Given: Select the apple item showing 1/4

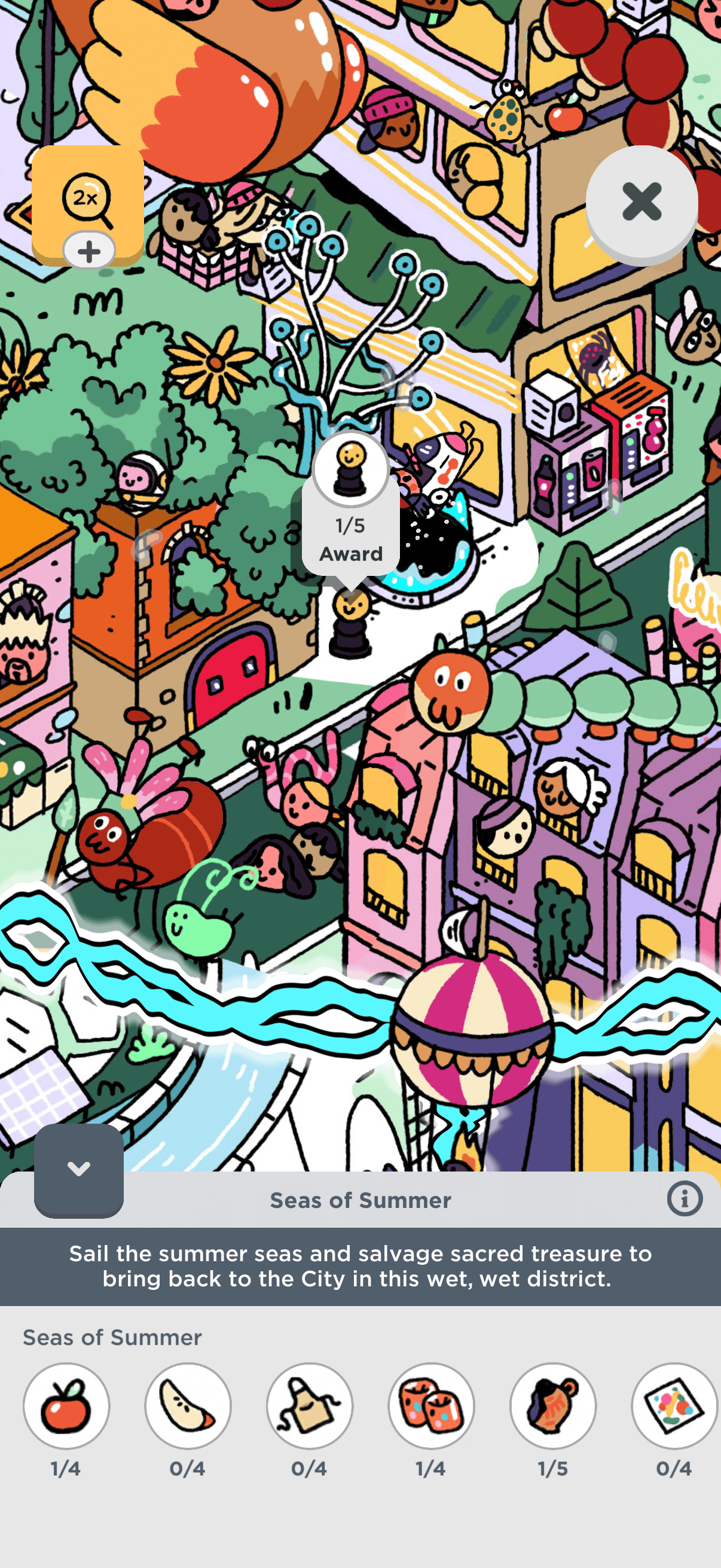Looking at the screenshot, I should click(x=66, y=1405).
